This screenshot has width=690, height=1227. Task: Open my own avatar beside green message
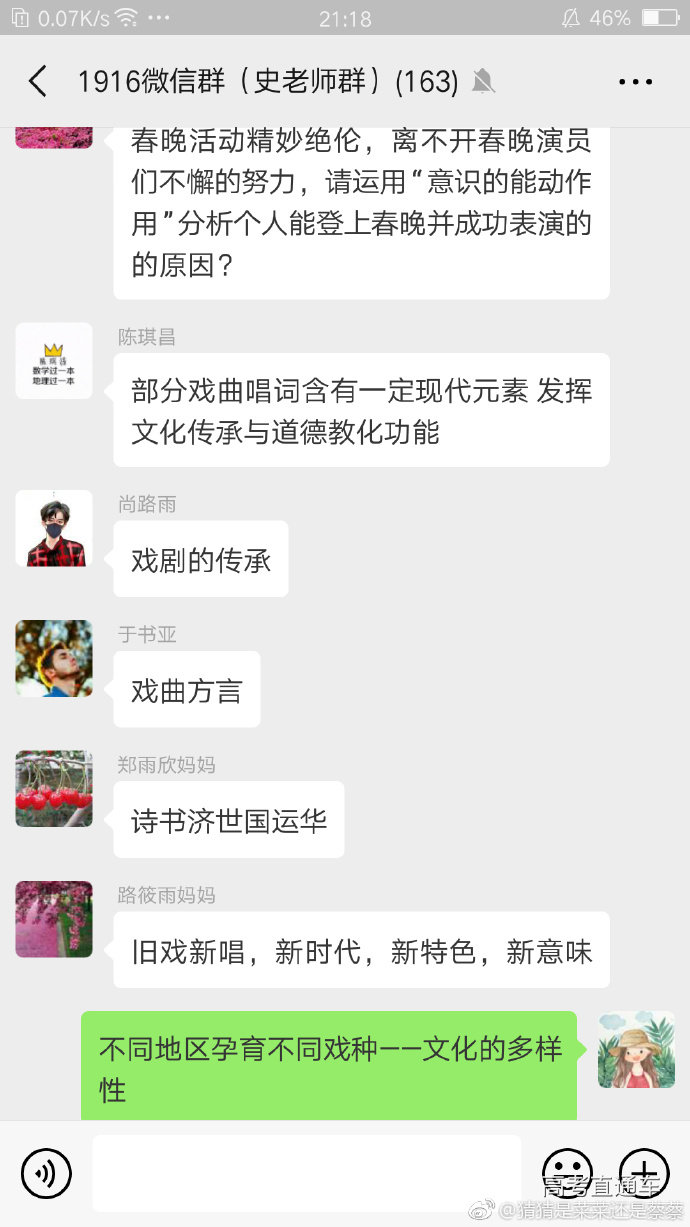coord(636,1050)
